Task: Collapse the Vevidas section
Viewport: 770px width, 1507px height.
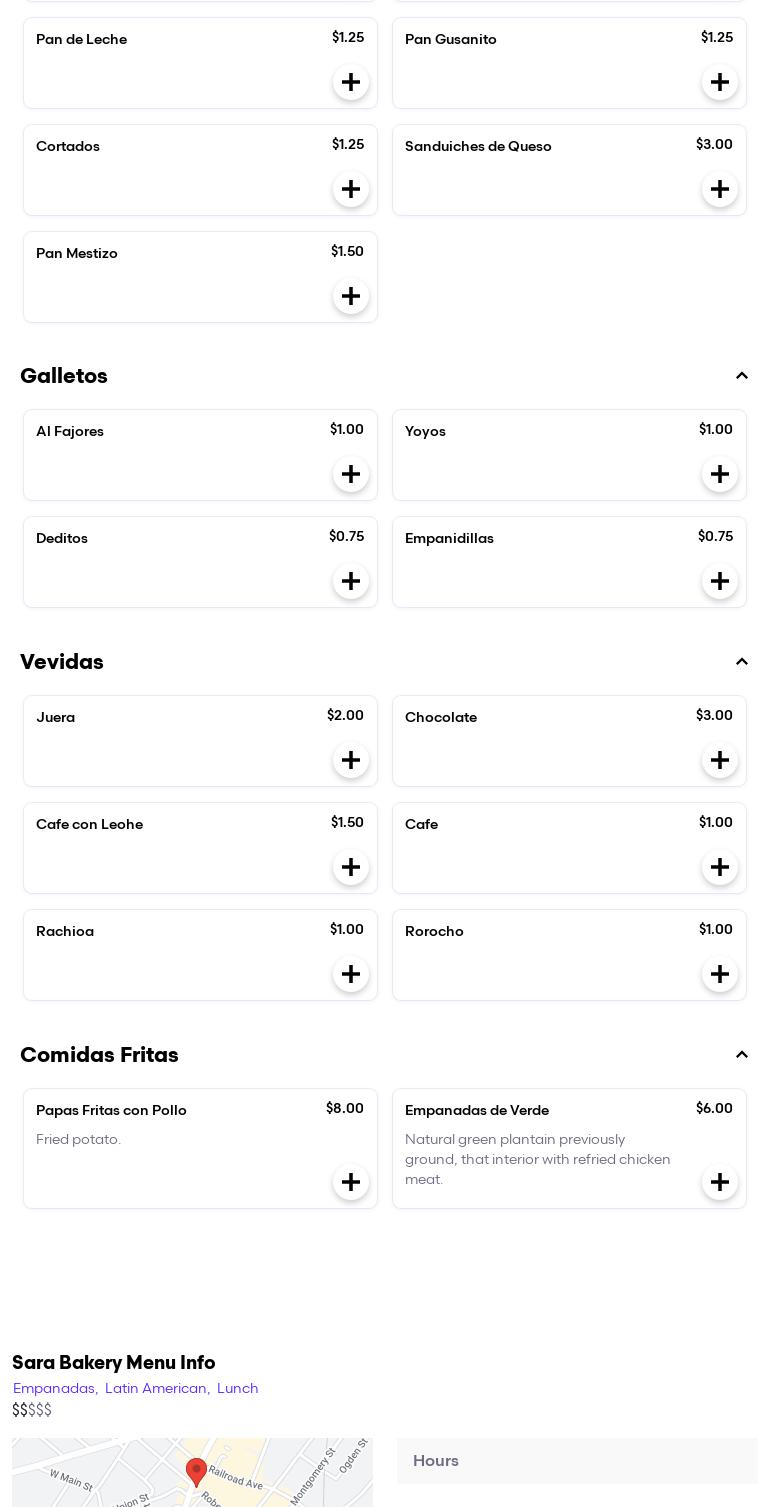Action: [x=742, y=662]
